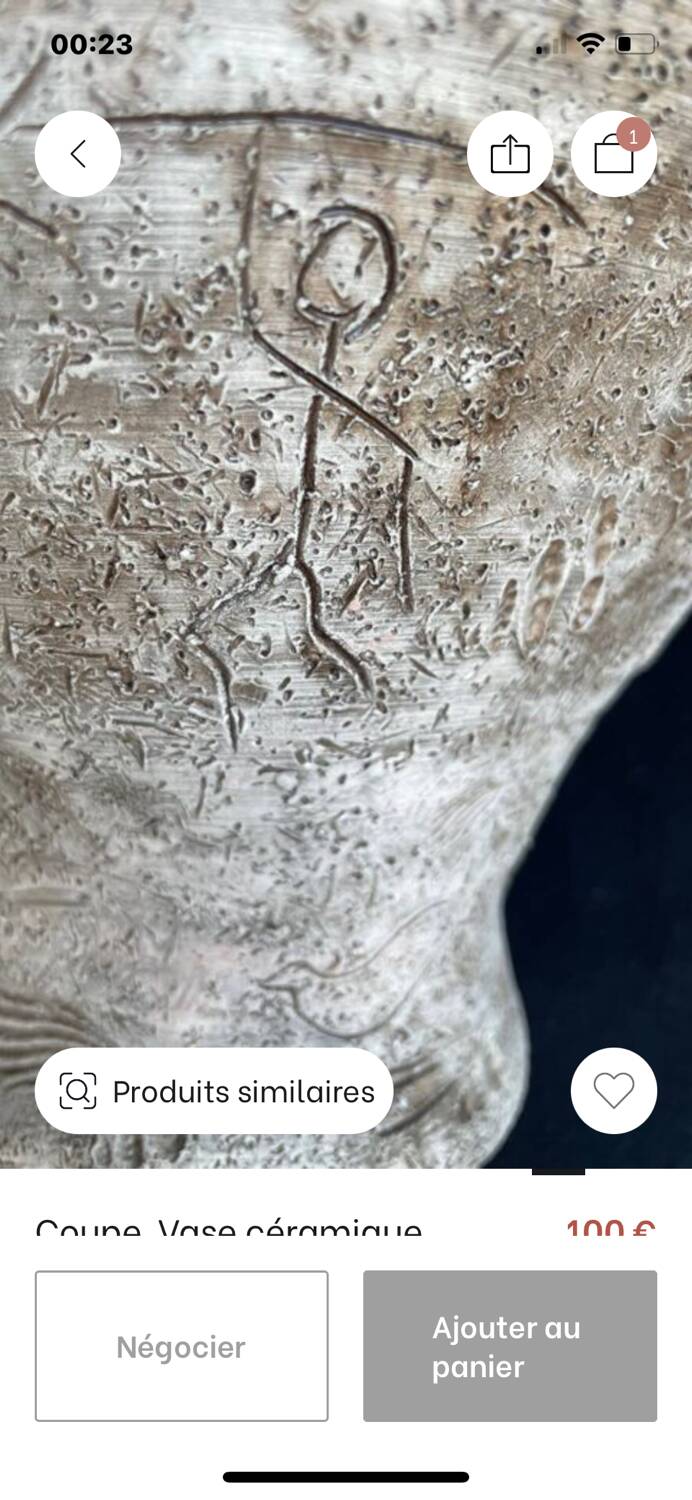Go back using the arrow button

pyautogui.click(x=78, y=154)
